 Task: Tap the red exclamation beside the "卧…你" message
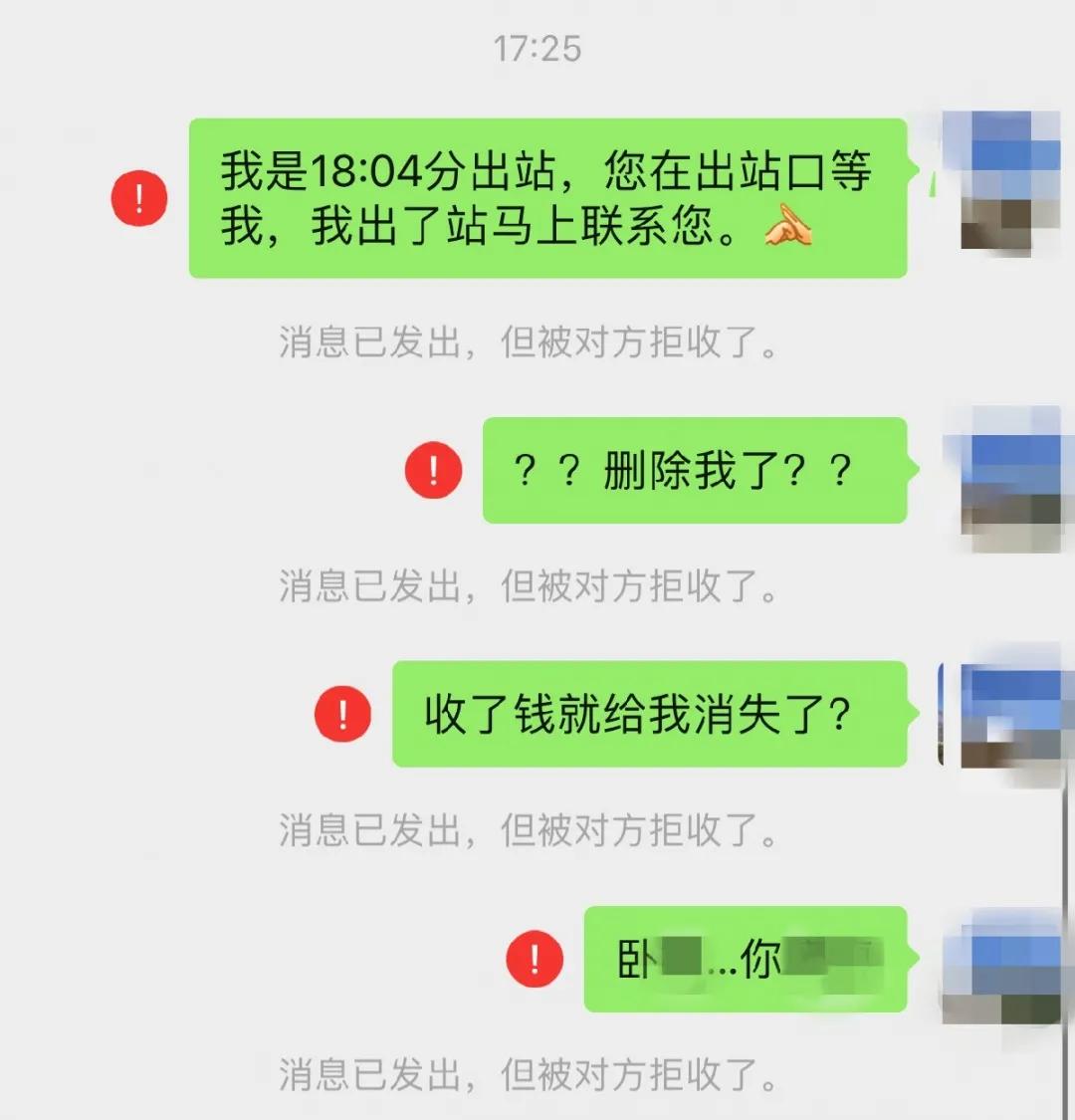coord(535,959)
